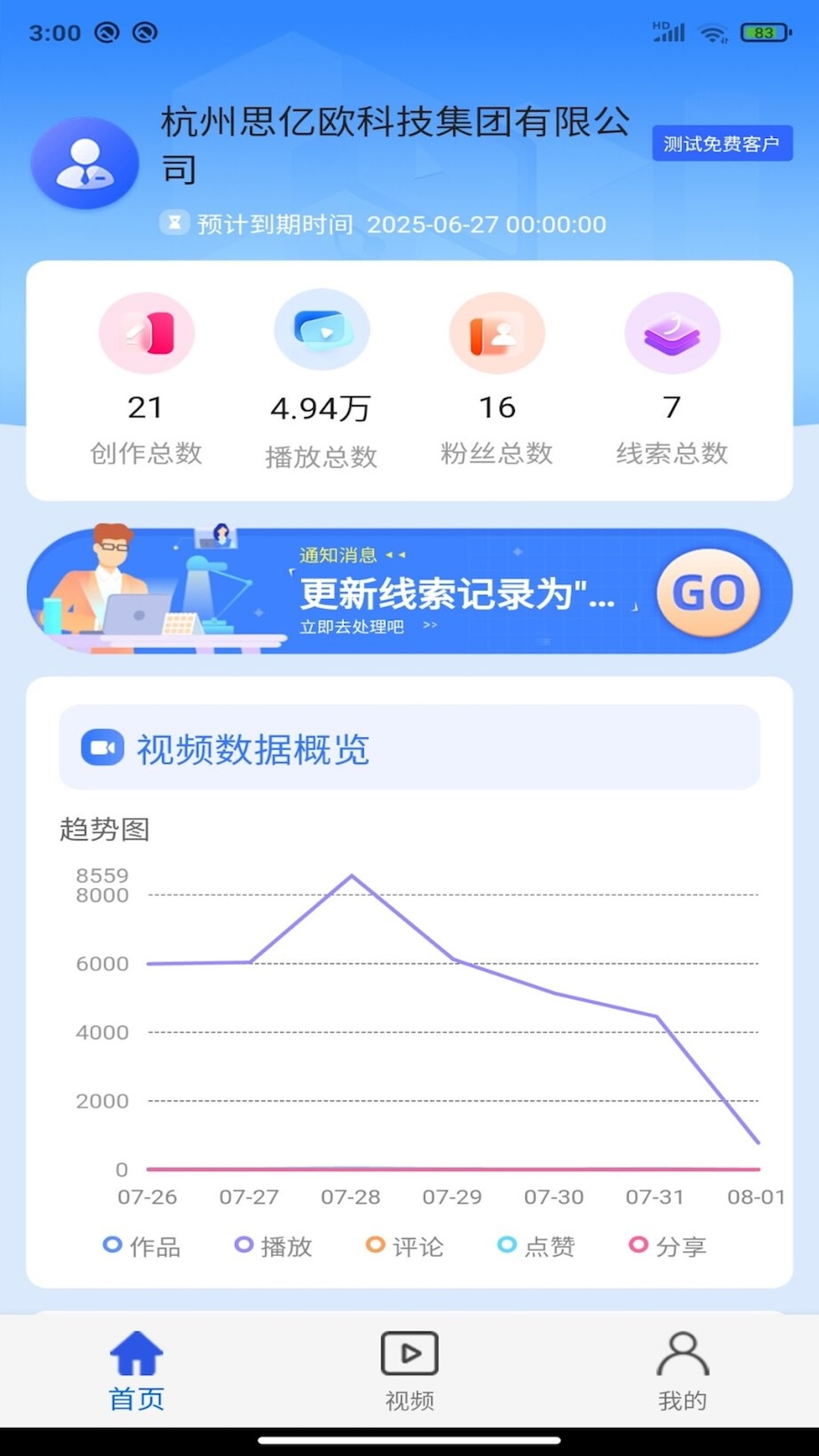The height and width of the screenshot is (1456, 819).
Task: Click the 创作总数 creation icon
Action: [147, 332]
